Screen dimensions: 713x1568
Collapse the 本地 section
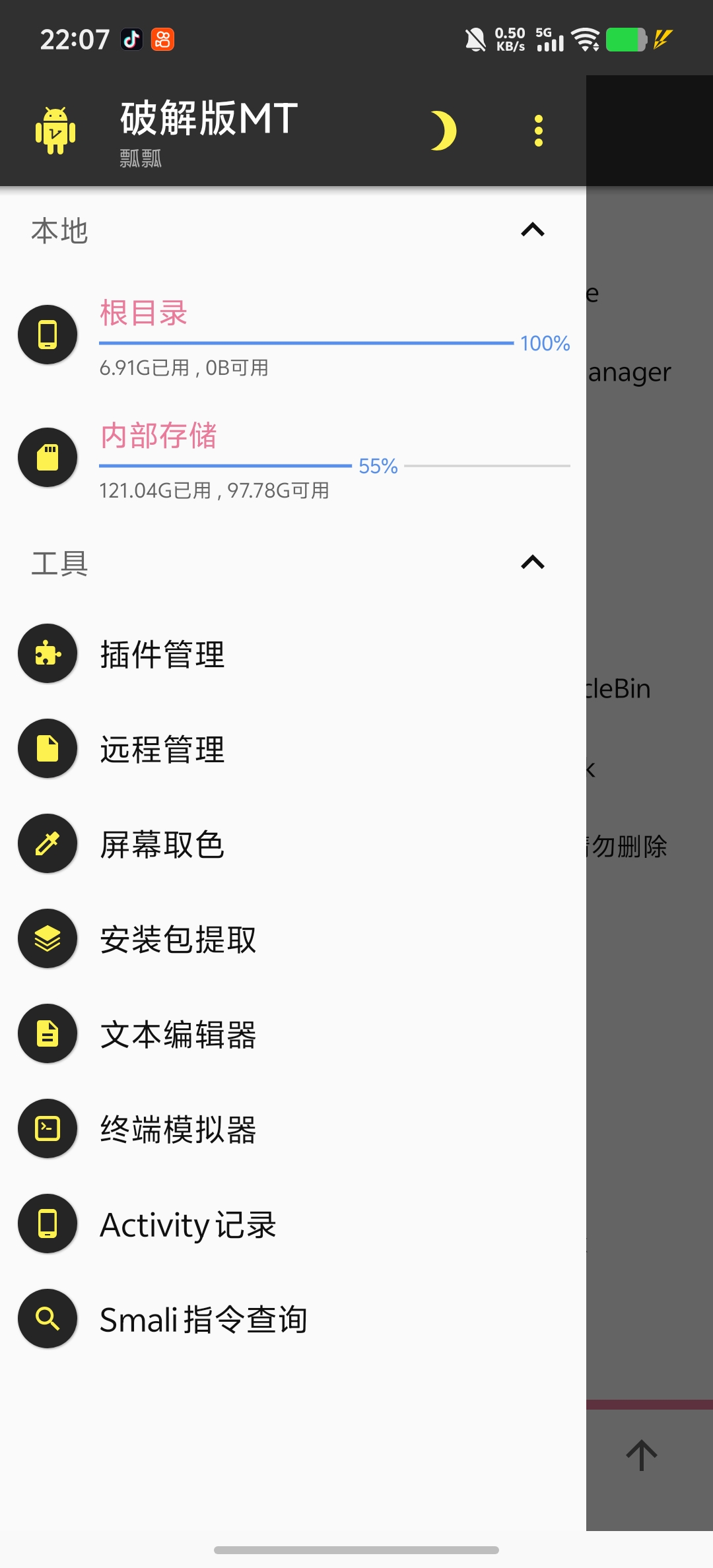(x=533, y=230)
